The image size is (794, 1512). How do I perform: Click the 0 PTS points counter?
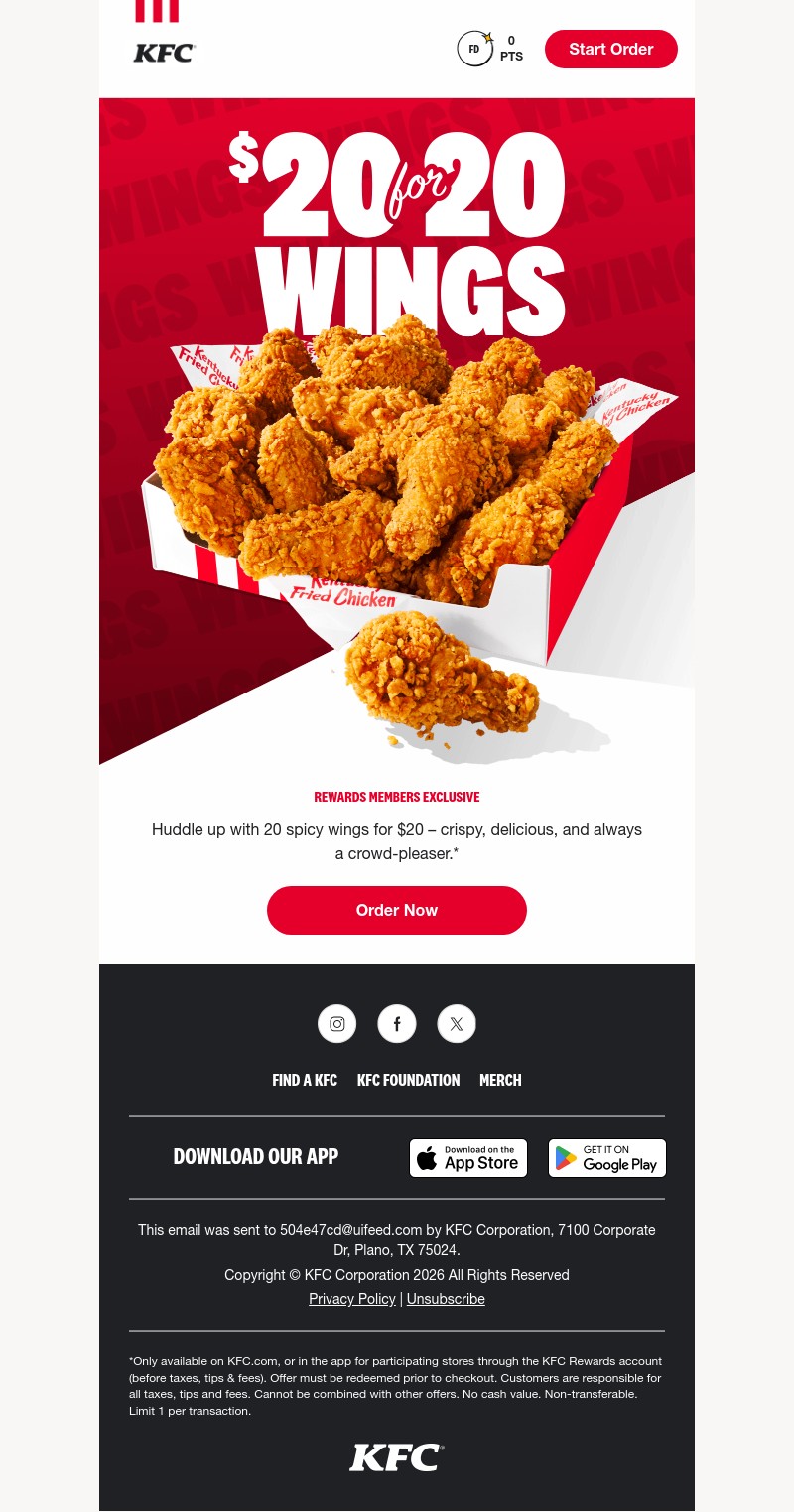[x=511, y=48]
